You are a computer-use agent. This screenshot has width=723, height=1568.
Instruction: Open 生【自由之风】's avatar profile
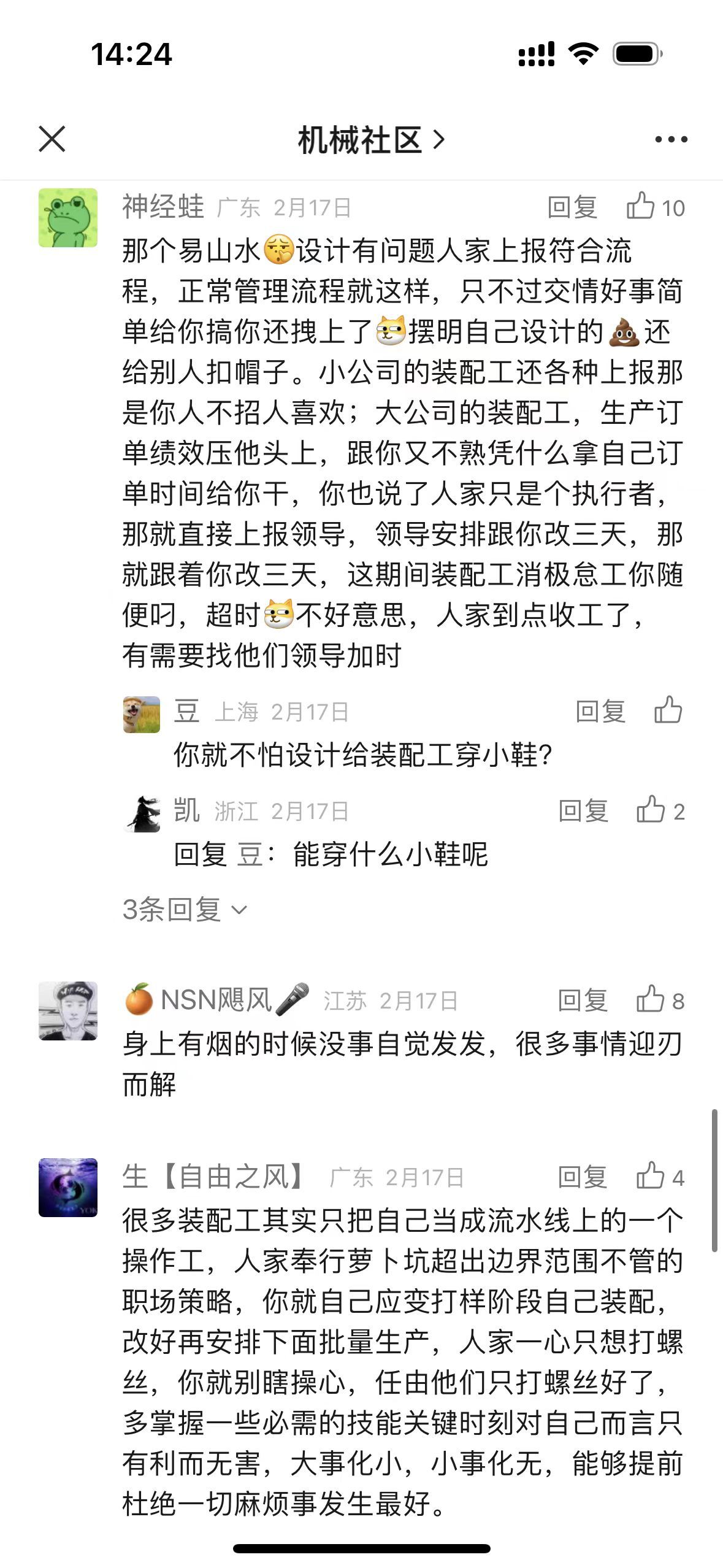pos(68,1187)
